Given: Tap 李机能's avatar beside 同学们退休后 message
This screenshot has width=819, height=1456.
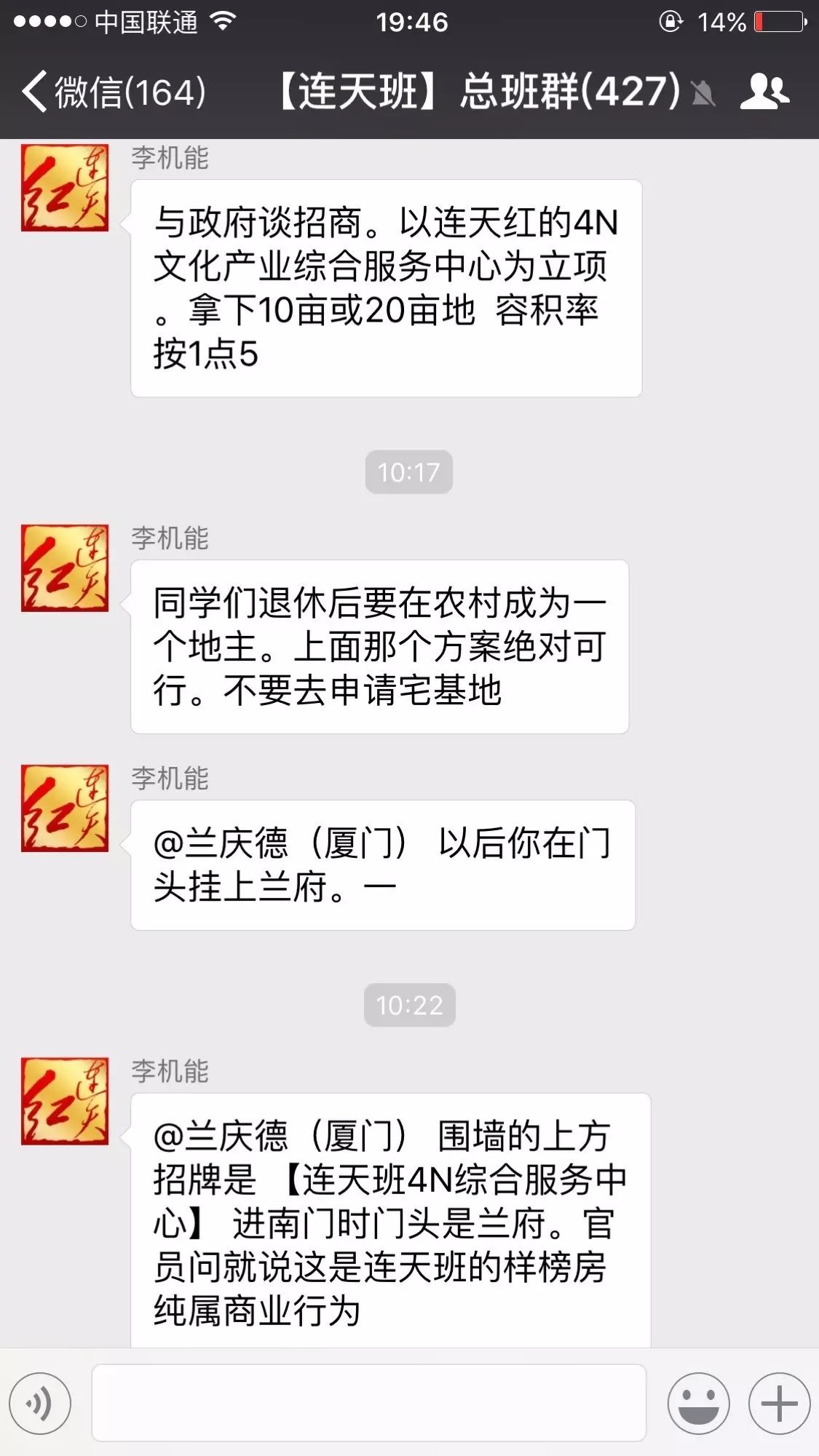Looking at the screenshot, I should (x=65, y=568).
